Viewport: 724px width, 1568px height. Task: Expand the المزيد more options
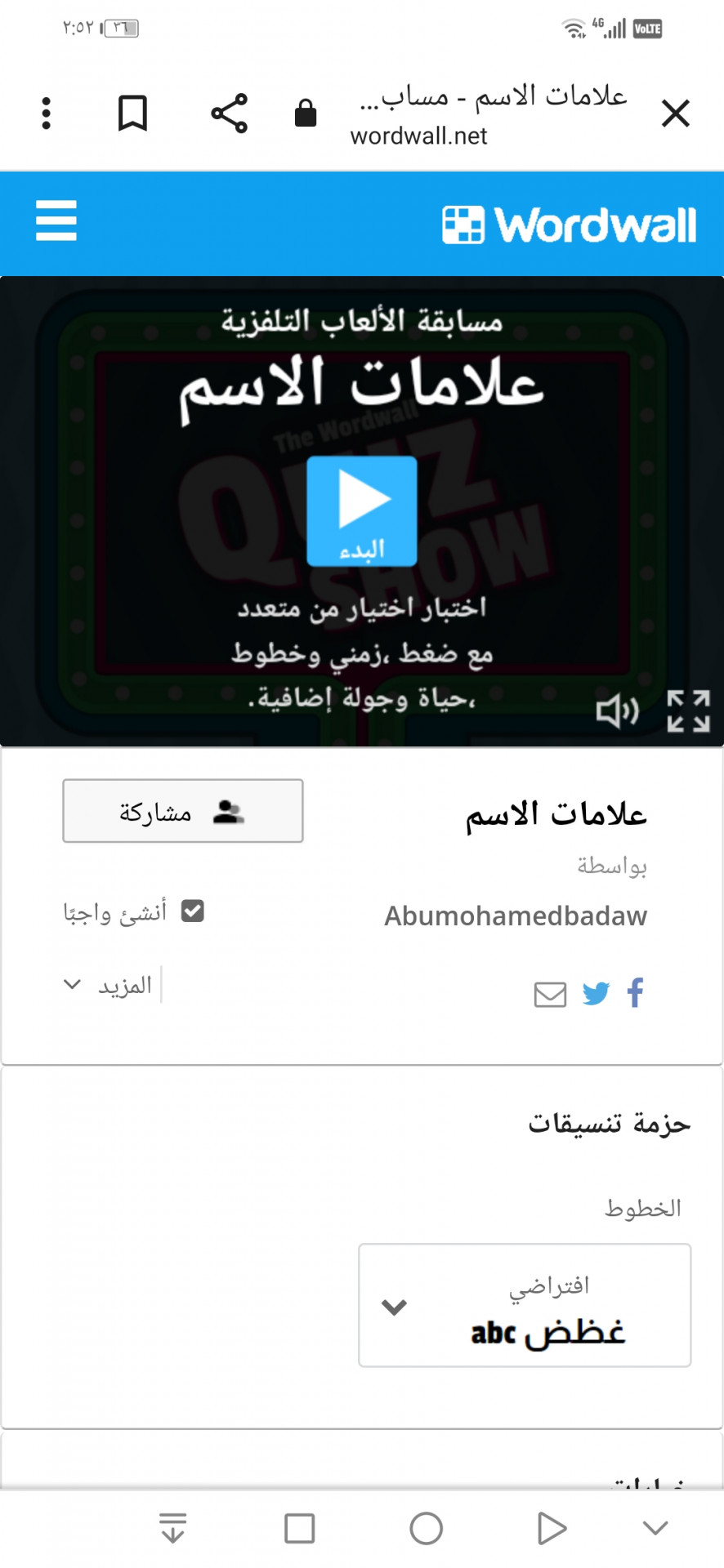click(x=110, y=985)
